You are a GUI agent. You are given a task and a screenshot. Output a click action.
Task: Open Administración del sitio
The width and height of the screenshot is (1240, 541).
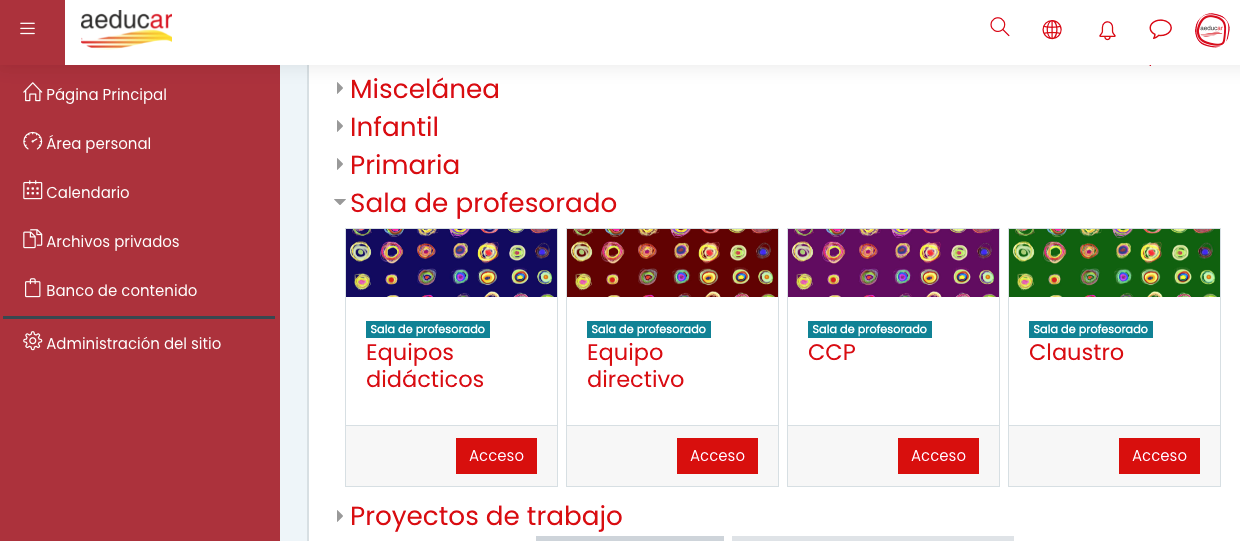(x=133, y=343)
